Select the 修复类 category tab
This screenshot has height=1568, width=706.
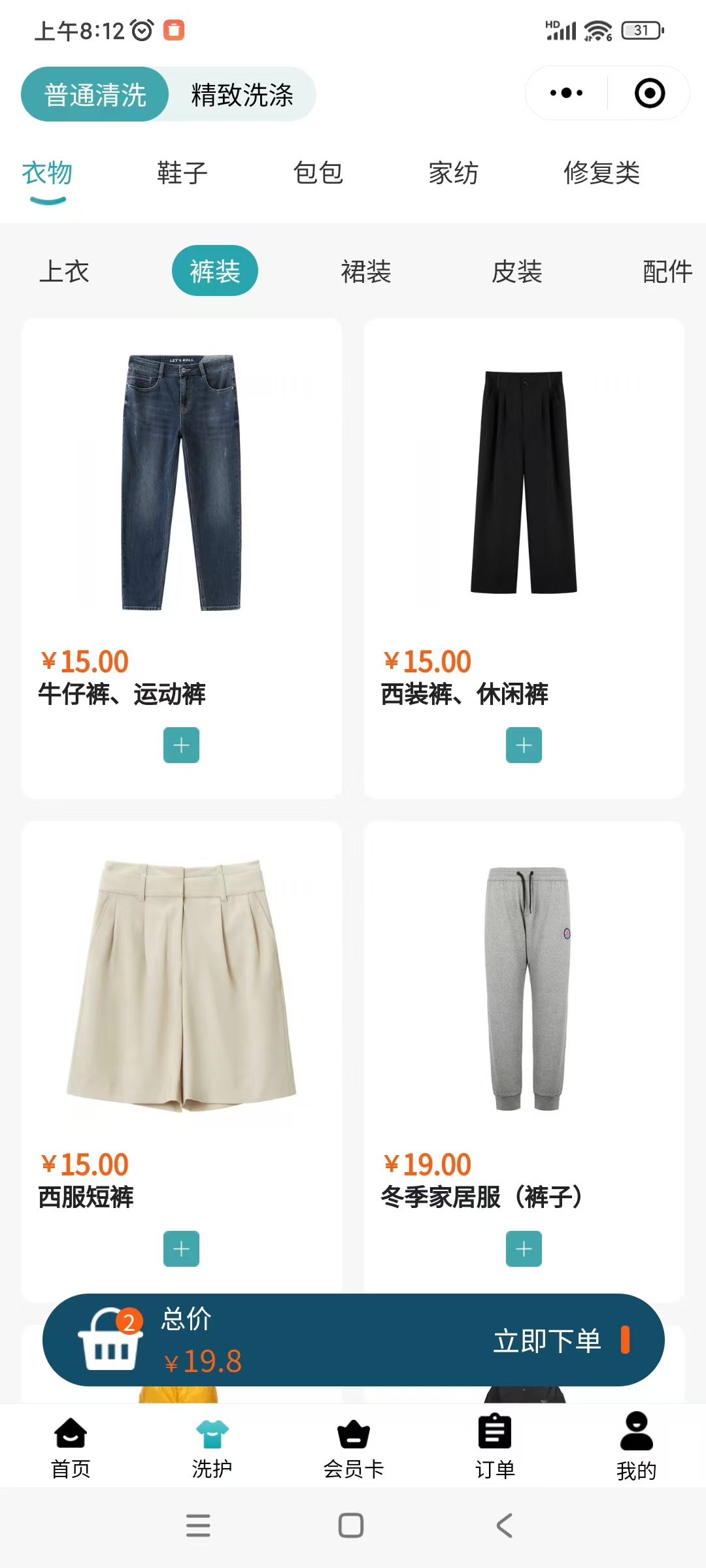(x=601, y=173)
